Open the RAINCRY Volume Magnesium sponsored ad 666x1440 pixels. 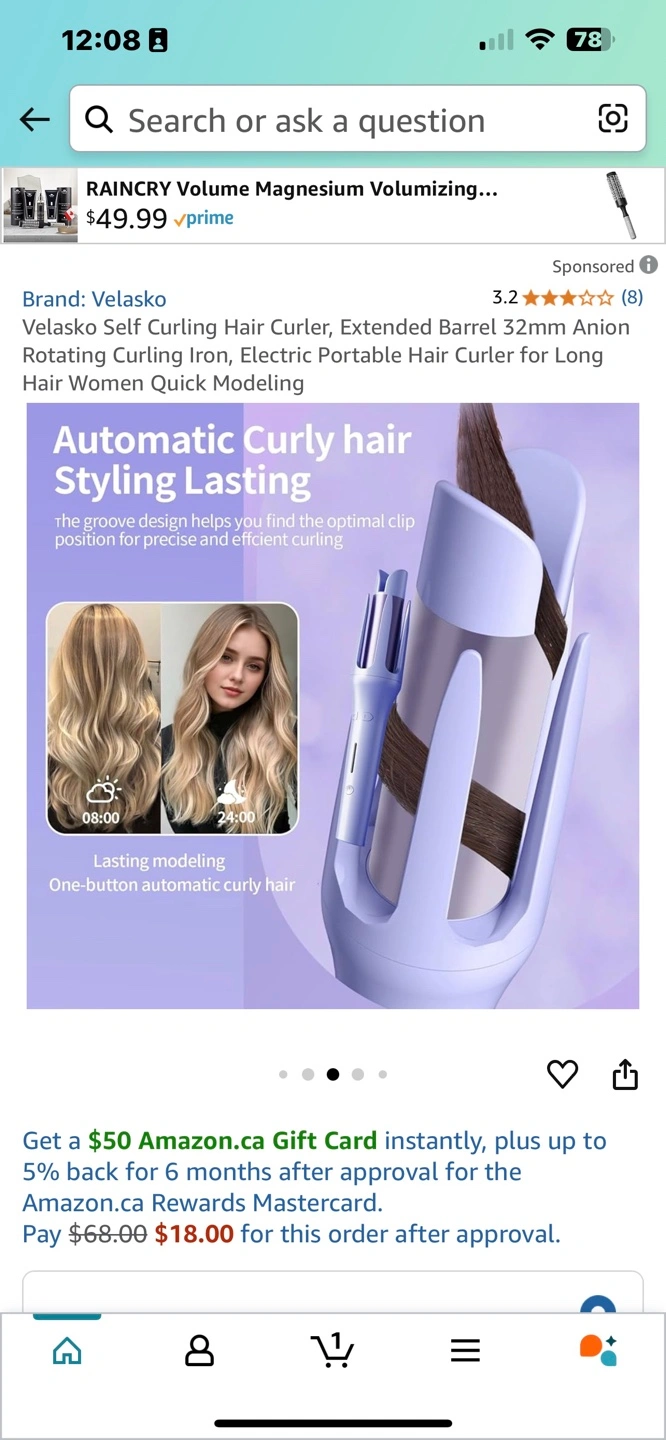click(x=333, y=205)
